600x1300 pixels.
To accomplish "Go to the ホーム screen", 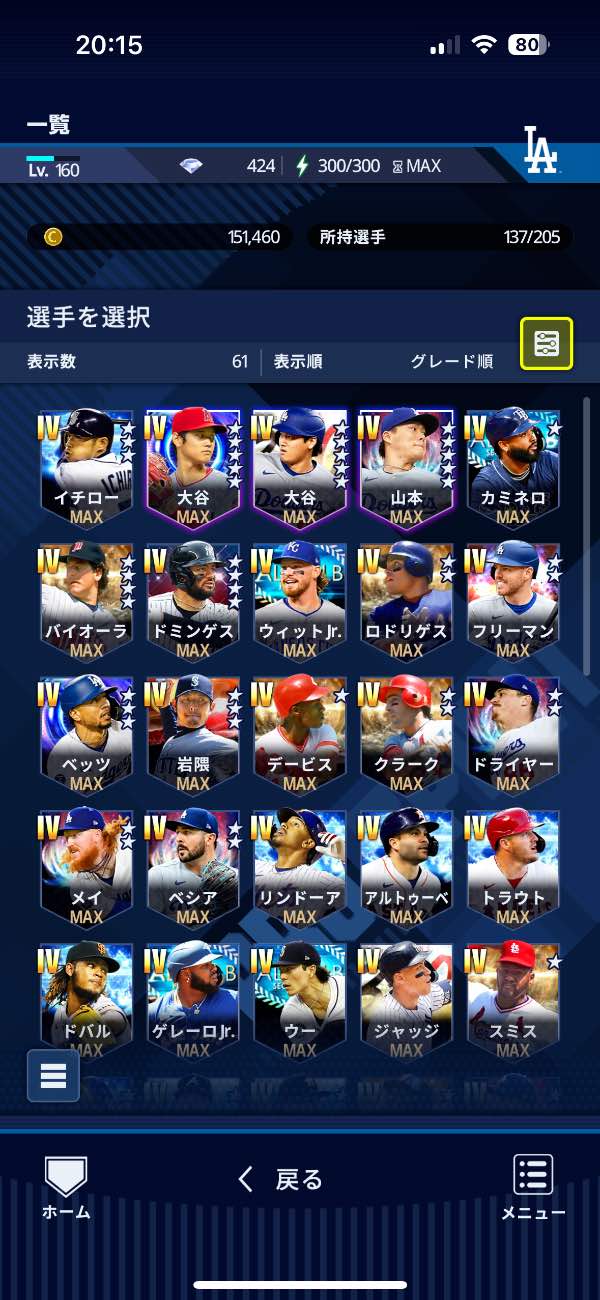I will pyautogui.click(x=66, y=1186).
